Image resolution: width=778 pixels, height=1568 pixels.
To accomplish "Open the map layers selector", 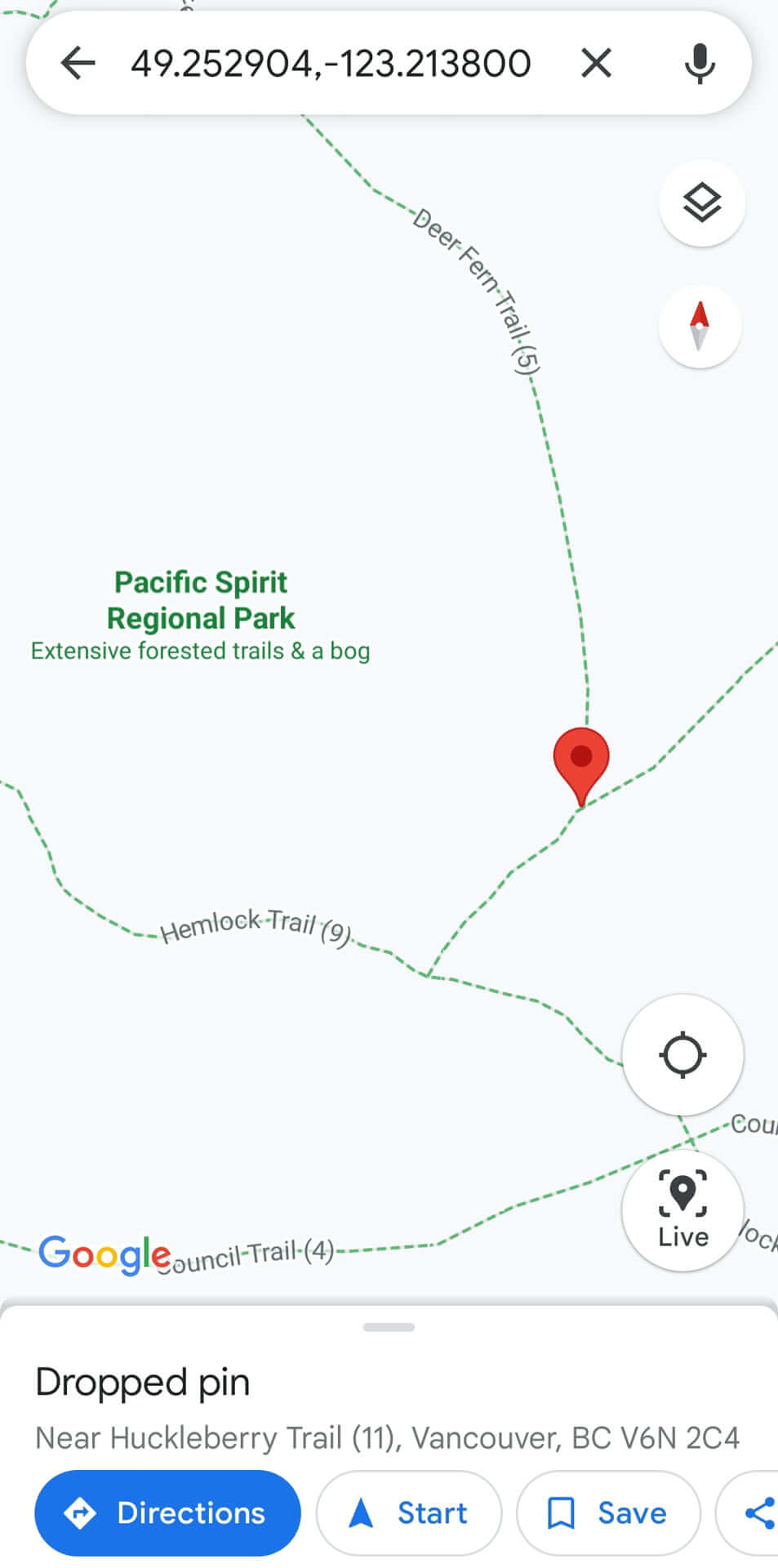I will (701, 203).
